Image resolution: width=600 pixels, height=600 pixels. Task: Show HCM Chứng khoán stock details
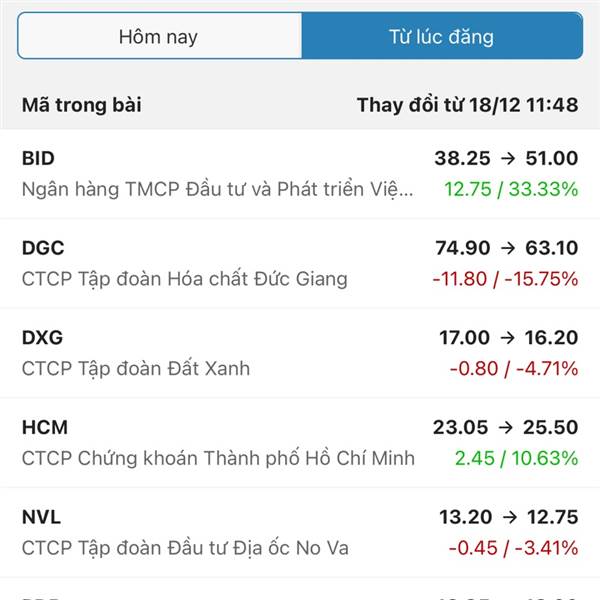(300, 443)
